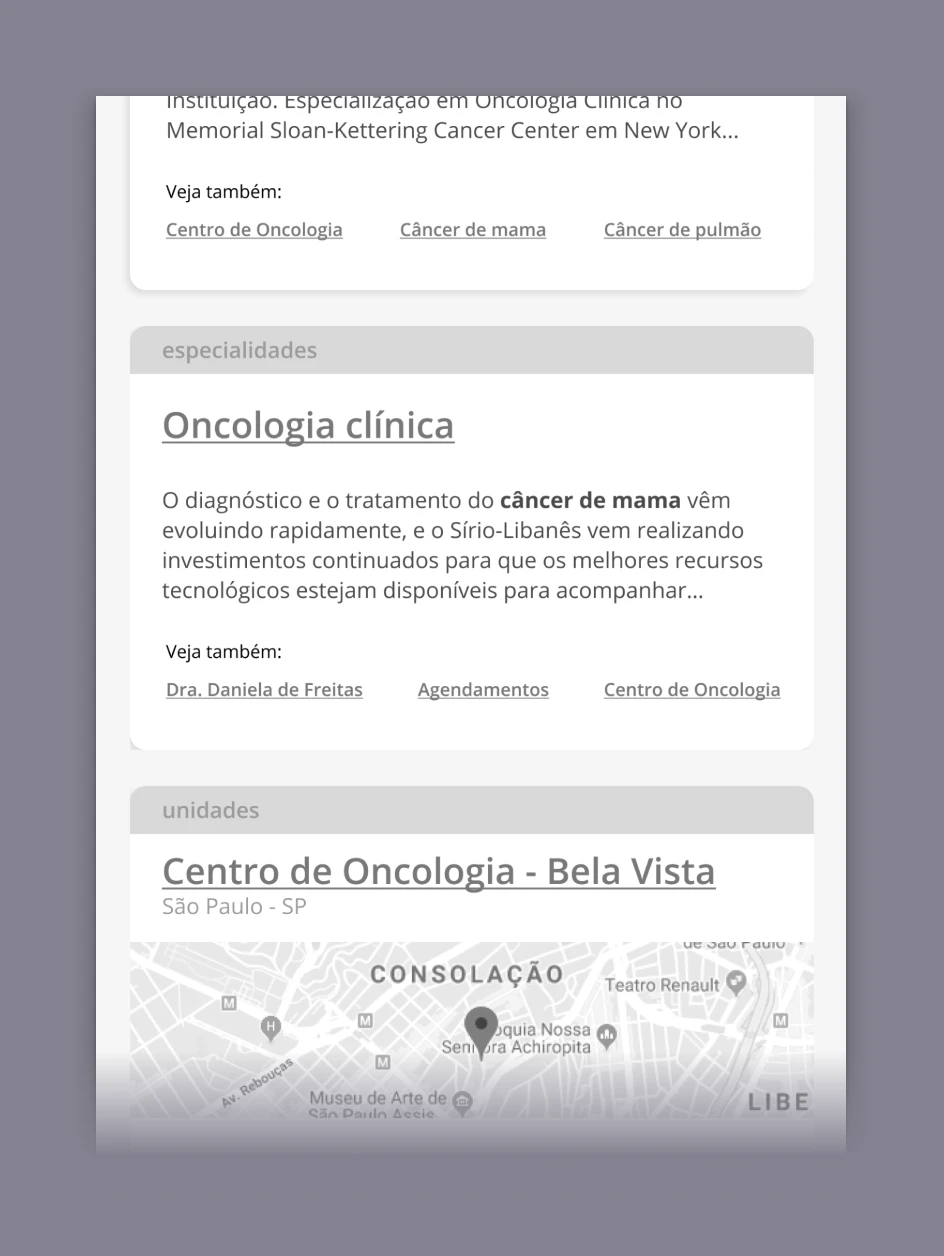This screenshot has height=1256, width=944.
Task: Open Centro de Oncologia - Bela Vista unit
Action: [438, 871]
